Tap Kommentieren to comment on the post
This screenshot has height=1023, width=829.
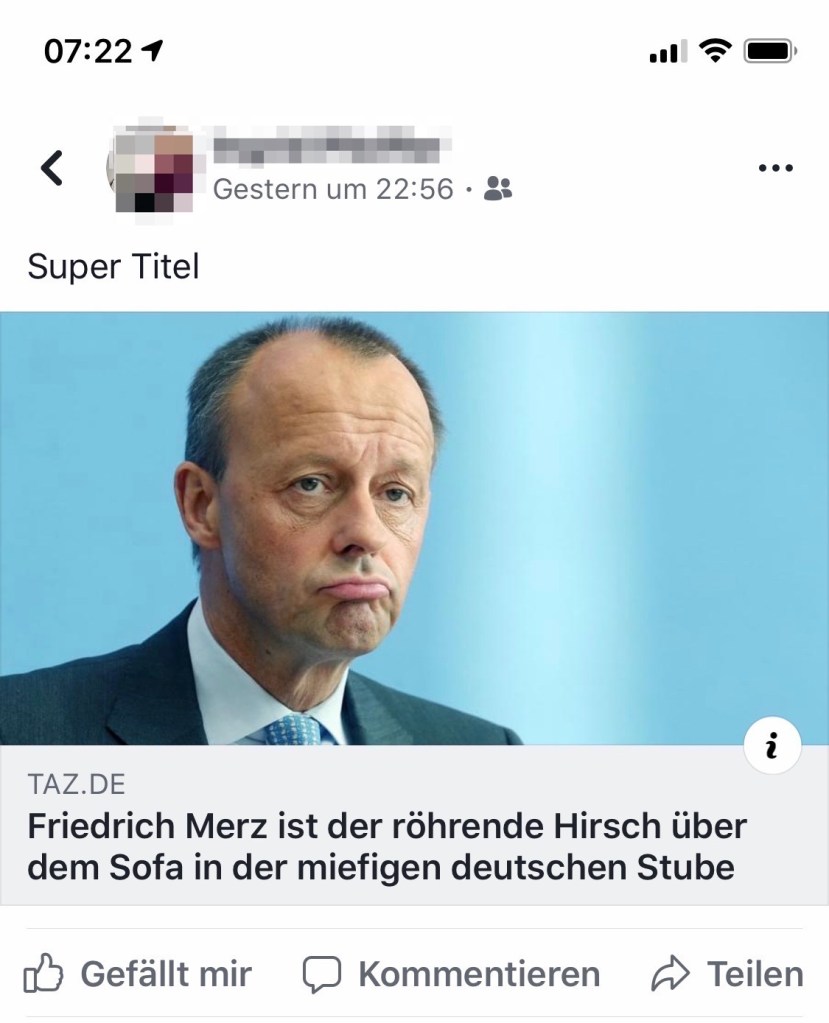point(451,973)
